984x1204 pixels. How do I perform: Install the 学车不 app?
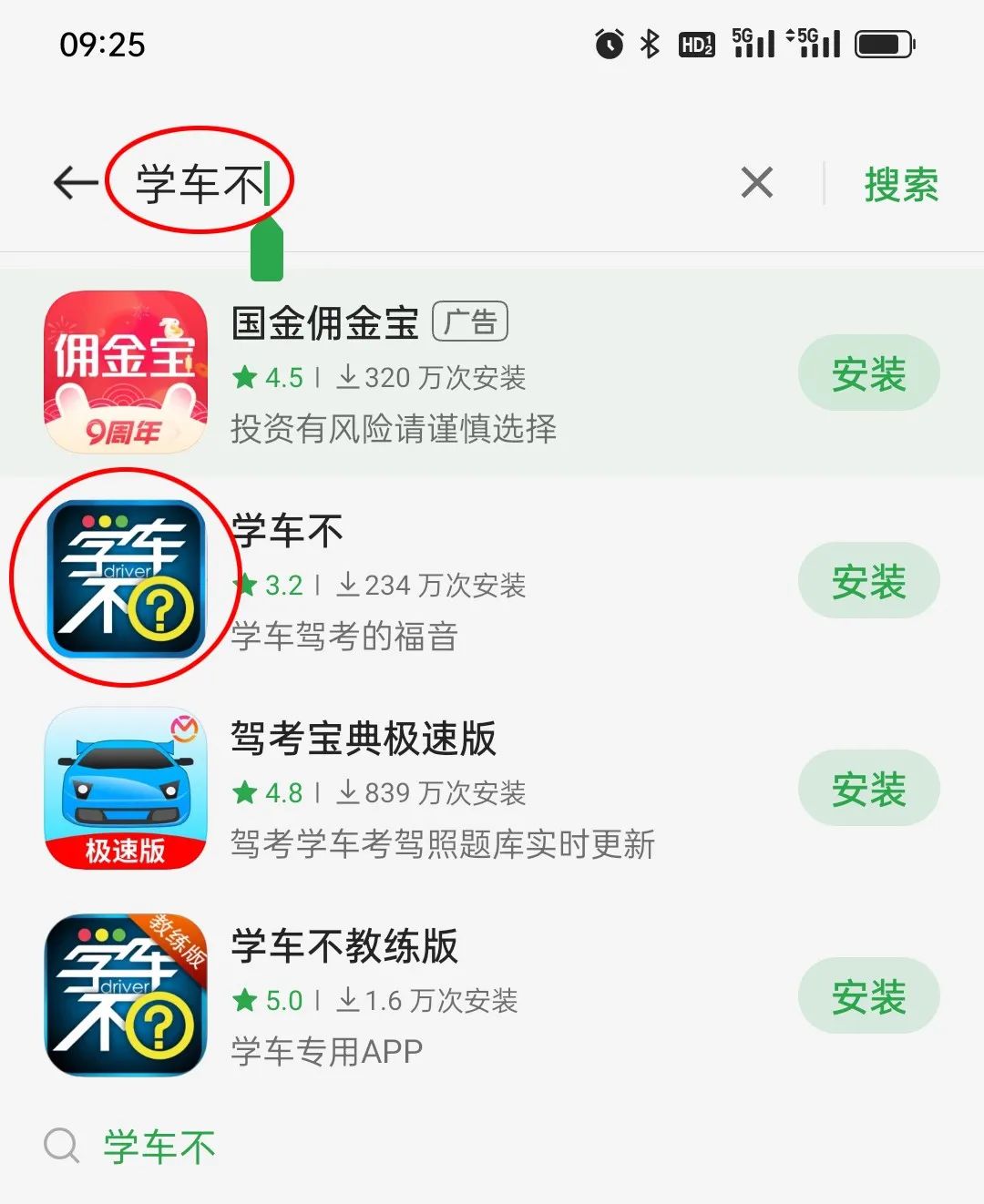pos(868,580)
